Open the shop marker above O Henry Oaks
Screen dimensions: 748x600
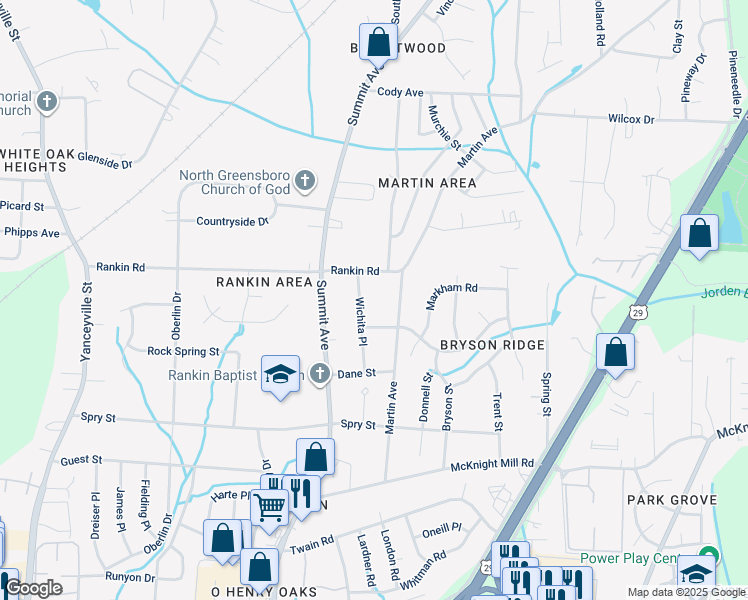pos(260,567)
